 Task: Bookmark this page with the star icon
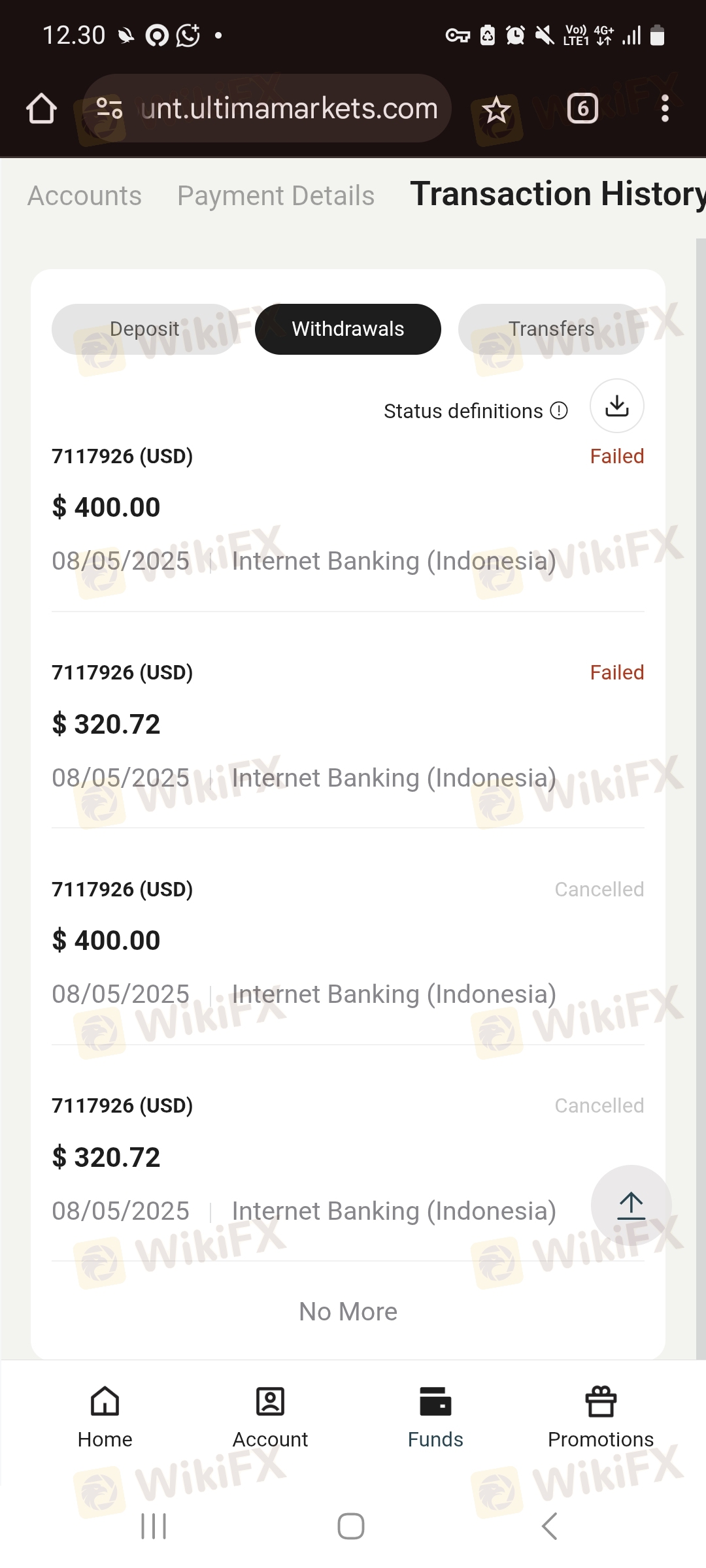click(496, 109)
